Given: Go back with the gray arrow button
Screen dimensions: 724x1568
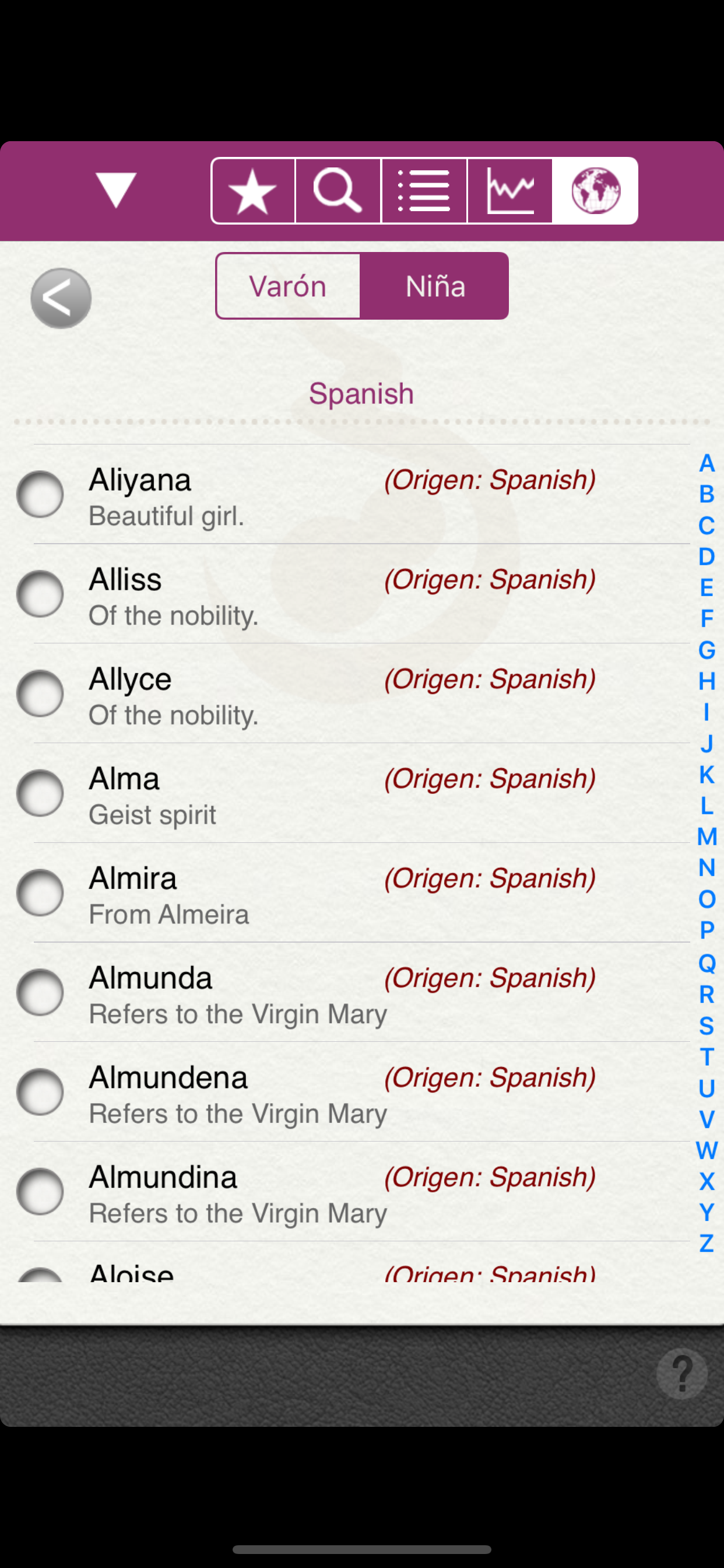Looking at the screenshot, I should tap(61, 298).
